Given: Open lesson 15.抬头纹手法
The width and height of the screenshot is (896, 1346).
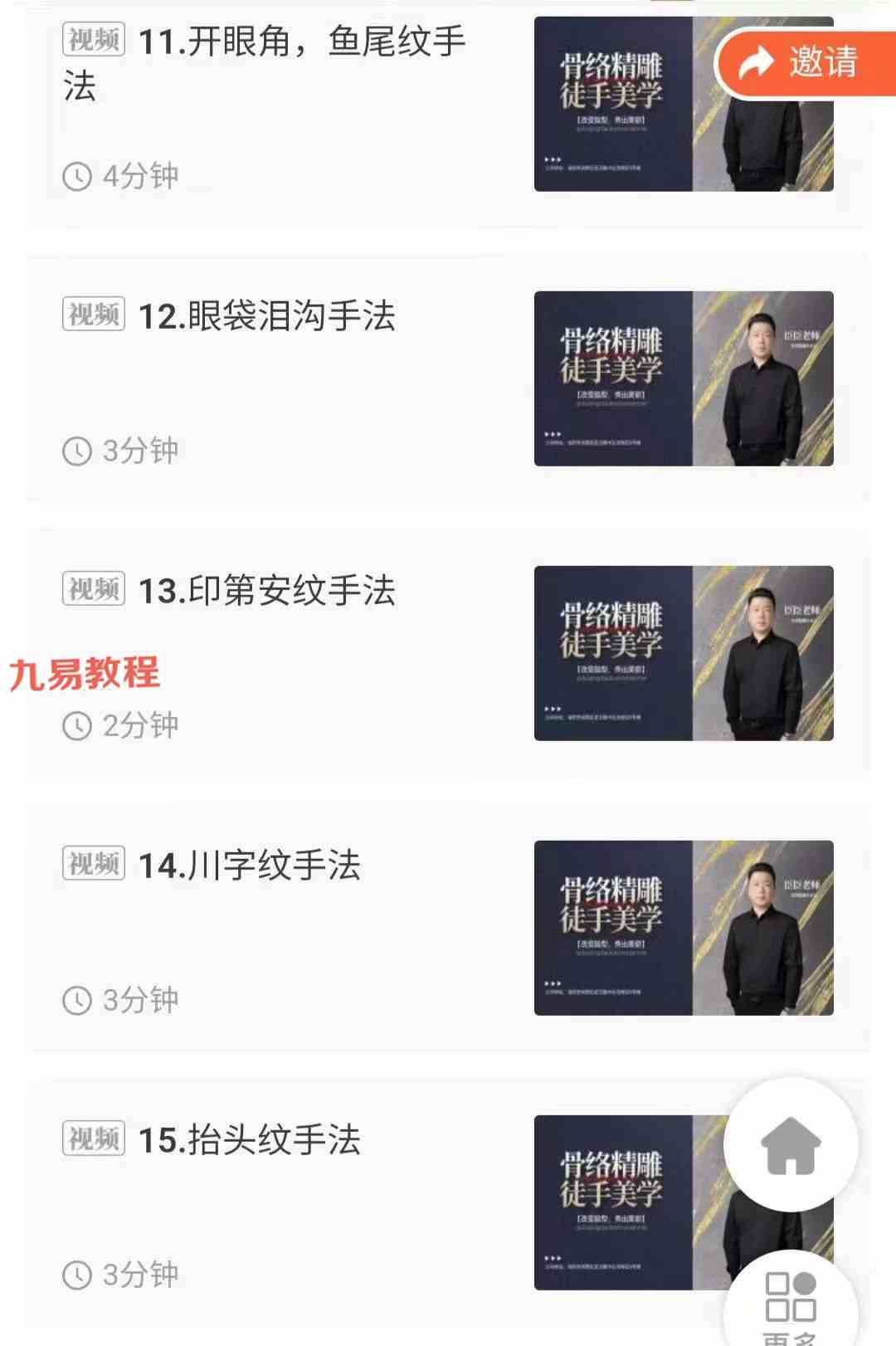Looking at the screenshot, I should tap(249, 1141).
